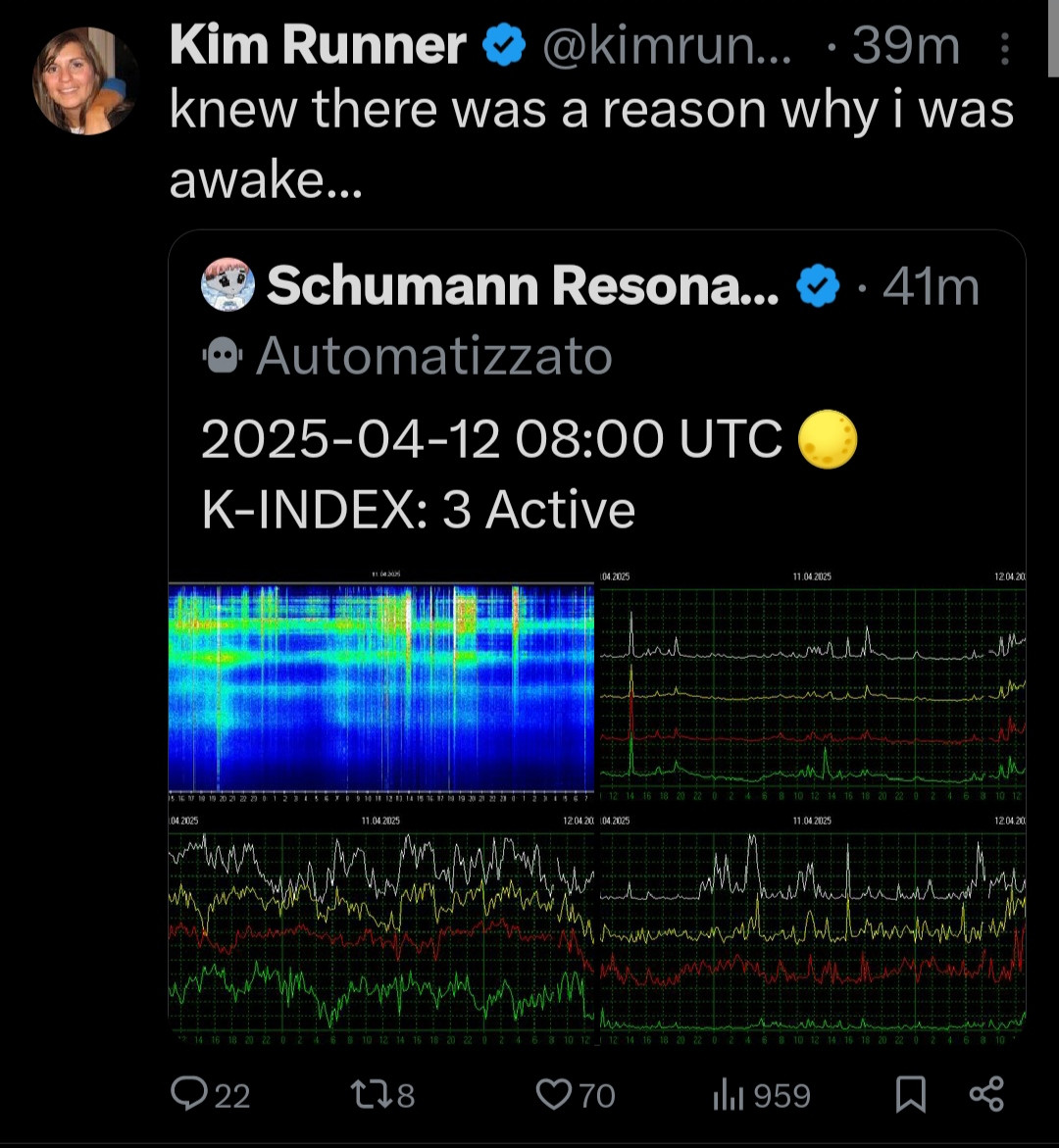The image size is (1059, 1148).
Task: Open Kim Runner's profile picture
Action: click(x=85, y=81)
